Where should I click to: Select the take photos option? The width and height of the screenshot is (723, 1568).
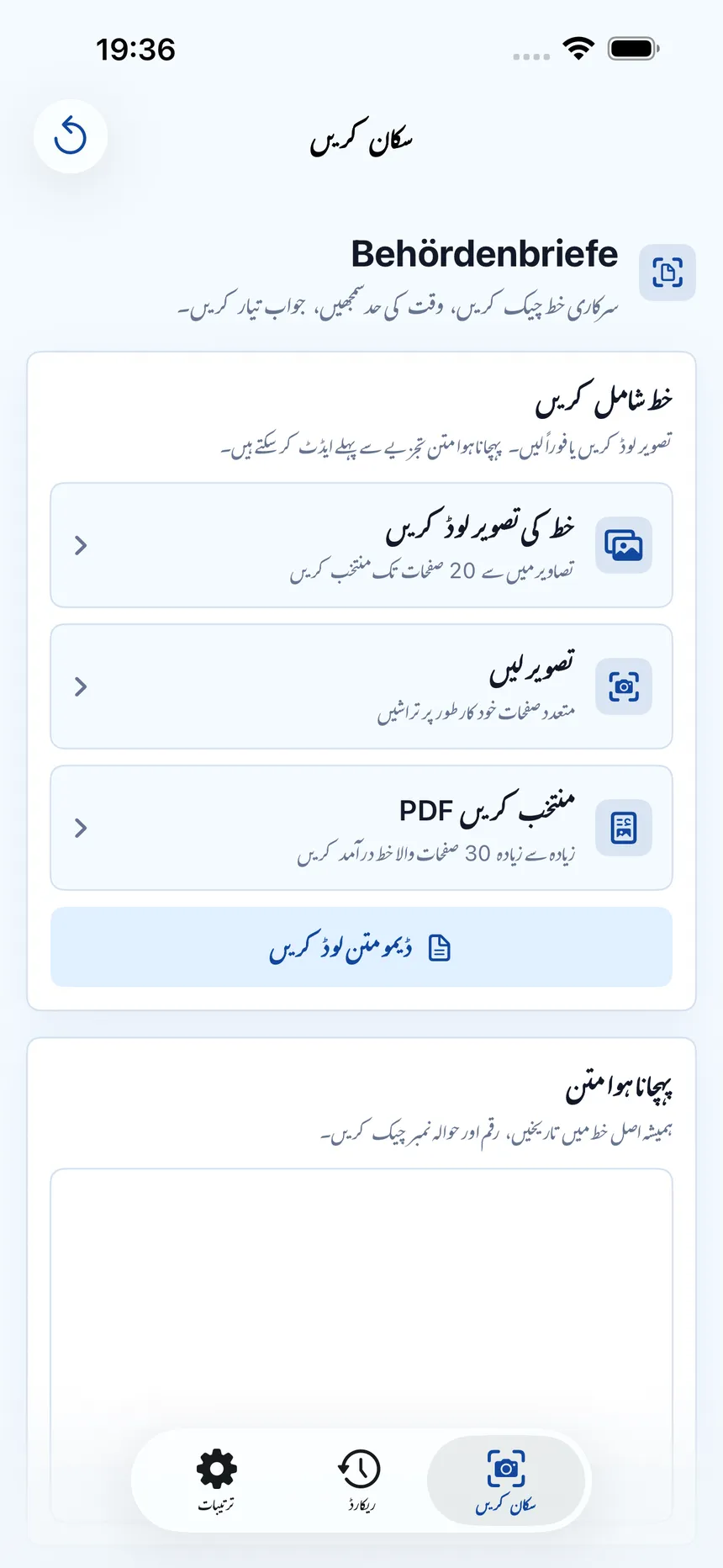pos(361,686)
